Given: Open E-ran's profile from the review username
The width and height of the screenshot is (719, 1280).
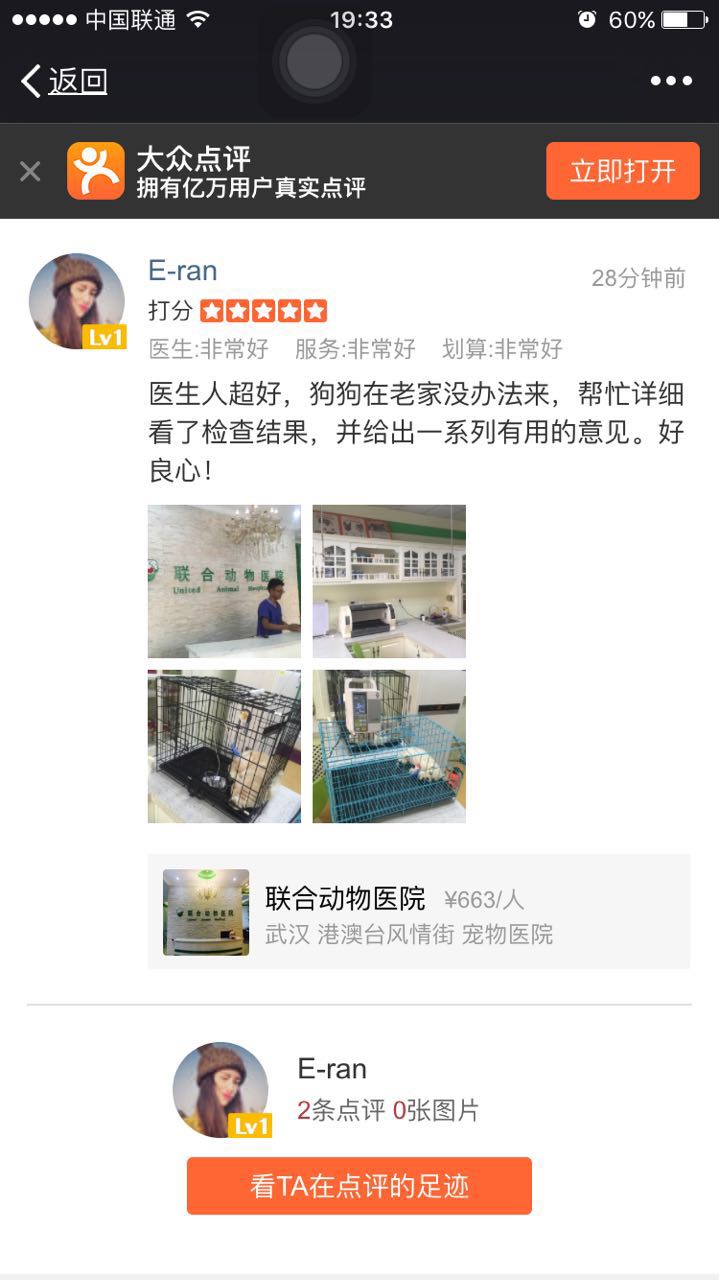Looking at the screenshot, I should pyautogui.click(x=183, y=270).
